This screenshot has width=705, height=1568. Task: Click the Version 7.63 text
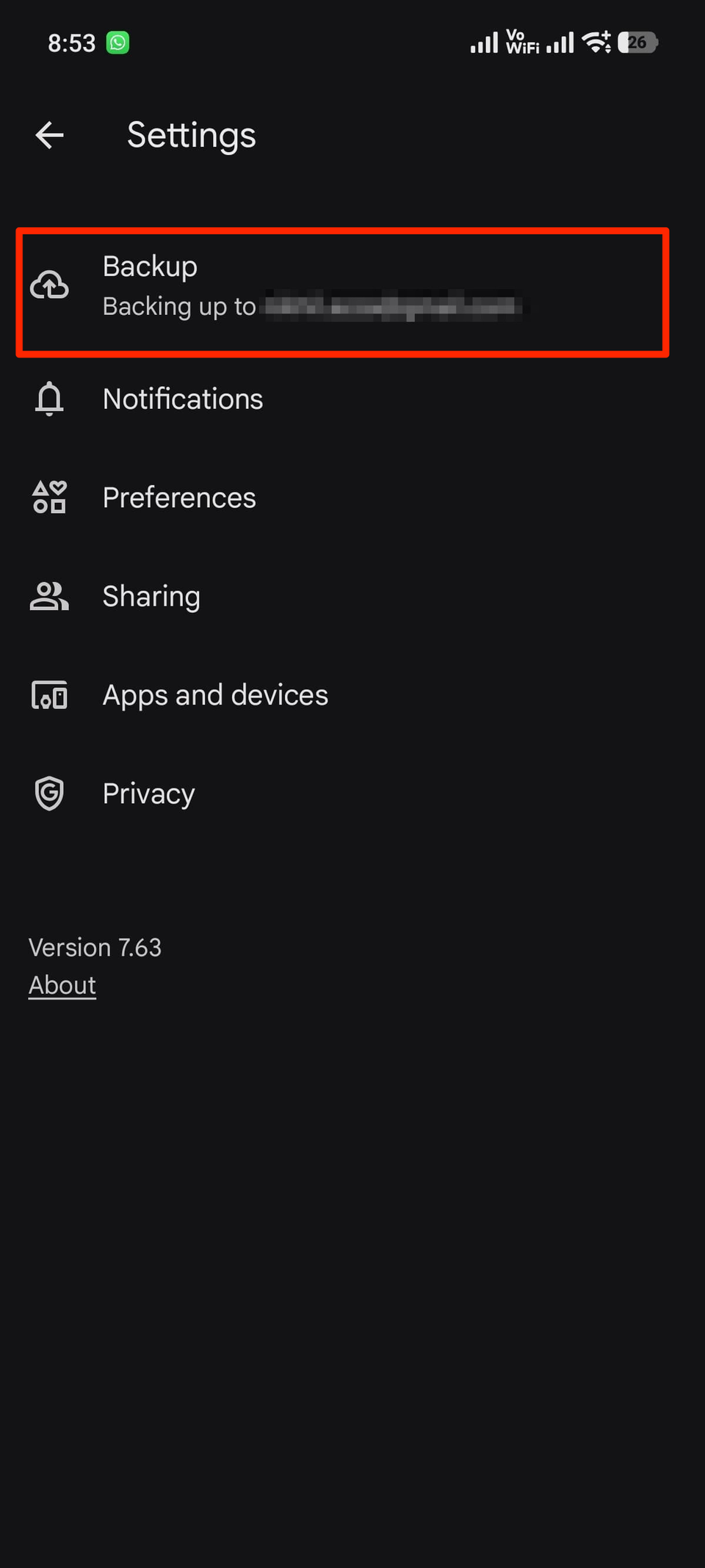click(95, 947)
